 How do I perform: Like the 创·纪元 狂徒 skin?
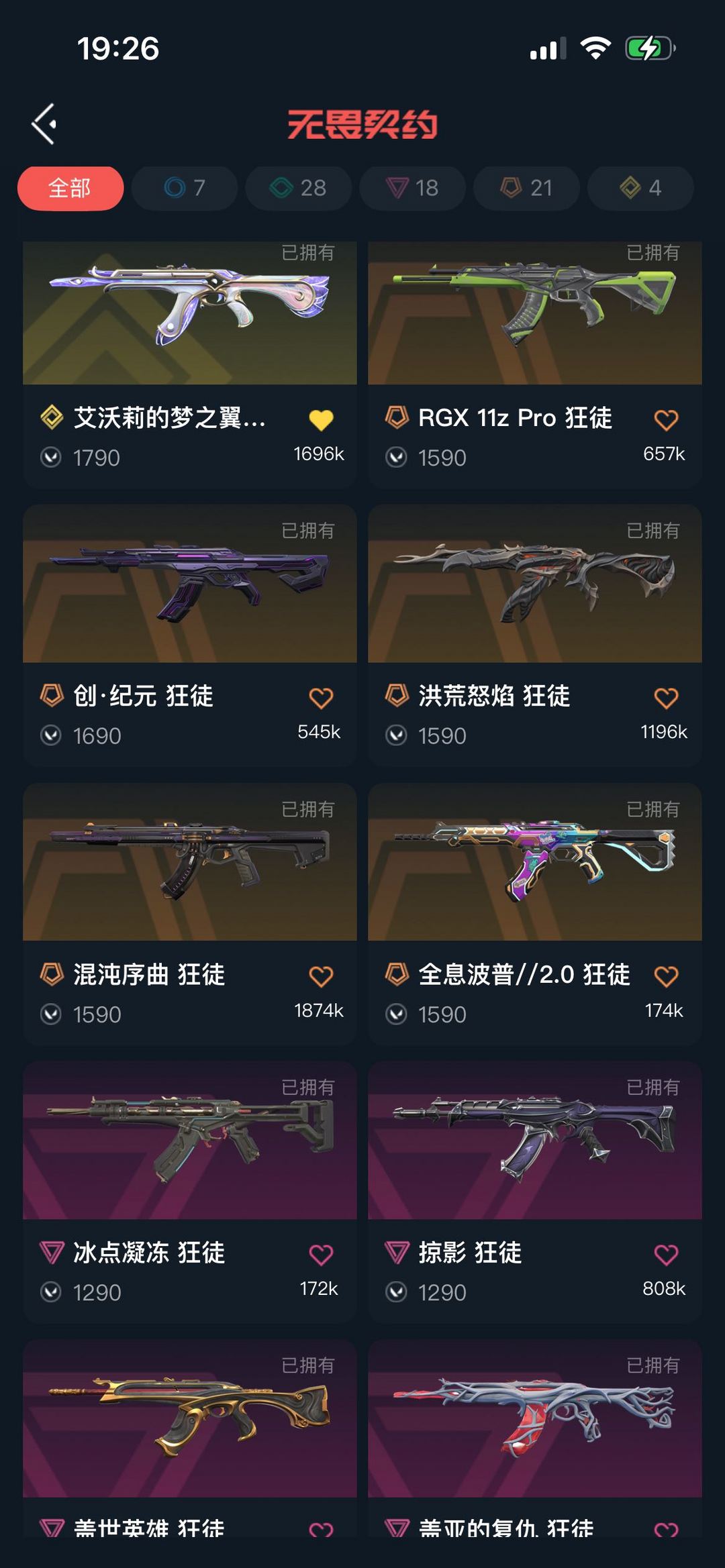pyautogui.click(x=321, y=698)
